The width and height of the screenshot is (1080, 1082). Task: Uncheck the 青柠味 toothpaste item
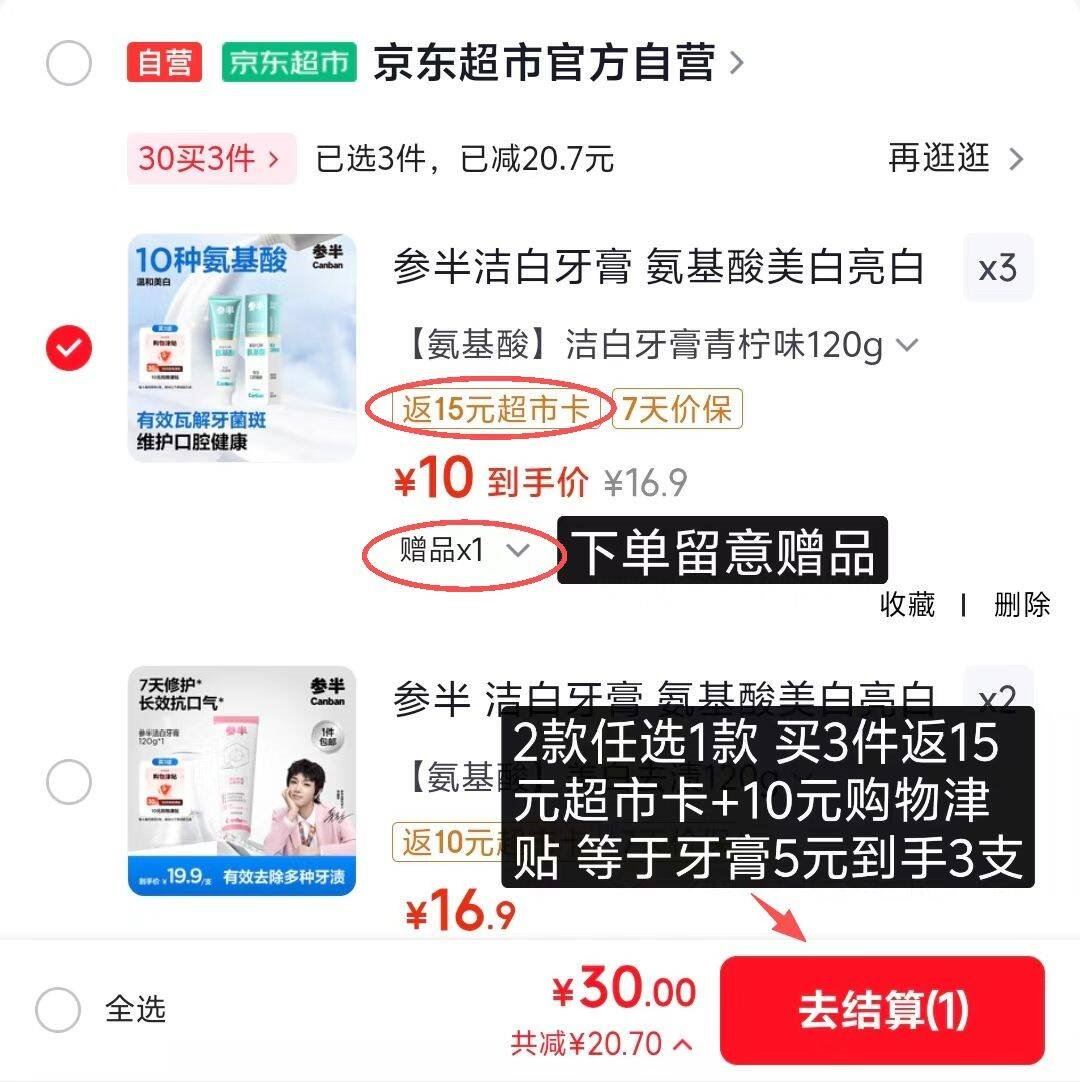coord(68,347)
